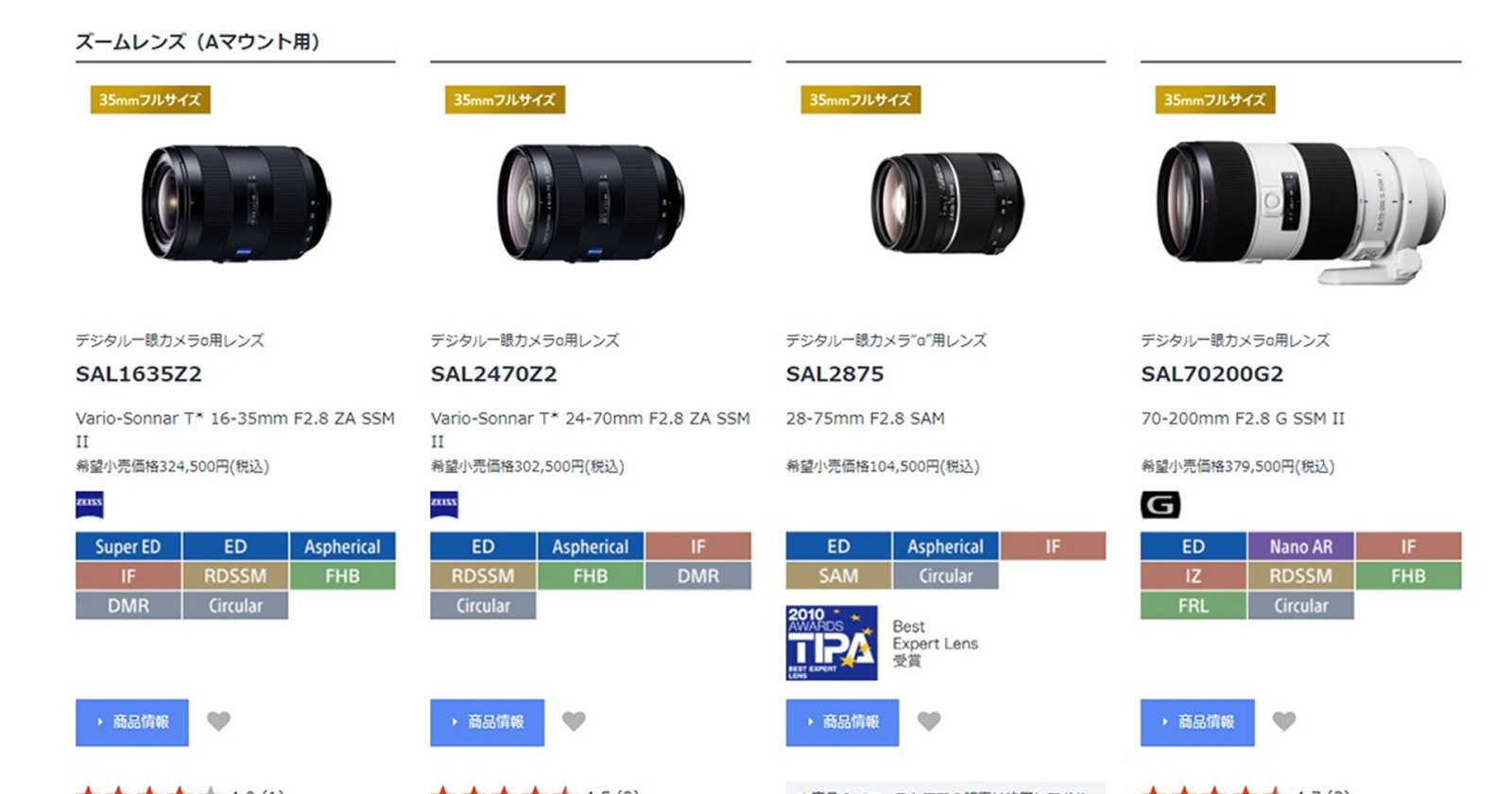Open the SAL1635Z2 lens product image

pyautogui.click(x=236, y=203)
